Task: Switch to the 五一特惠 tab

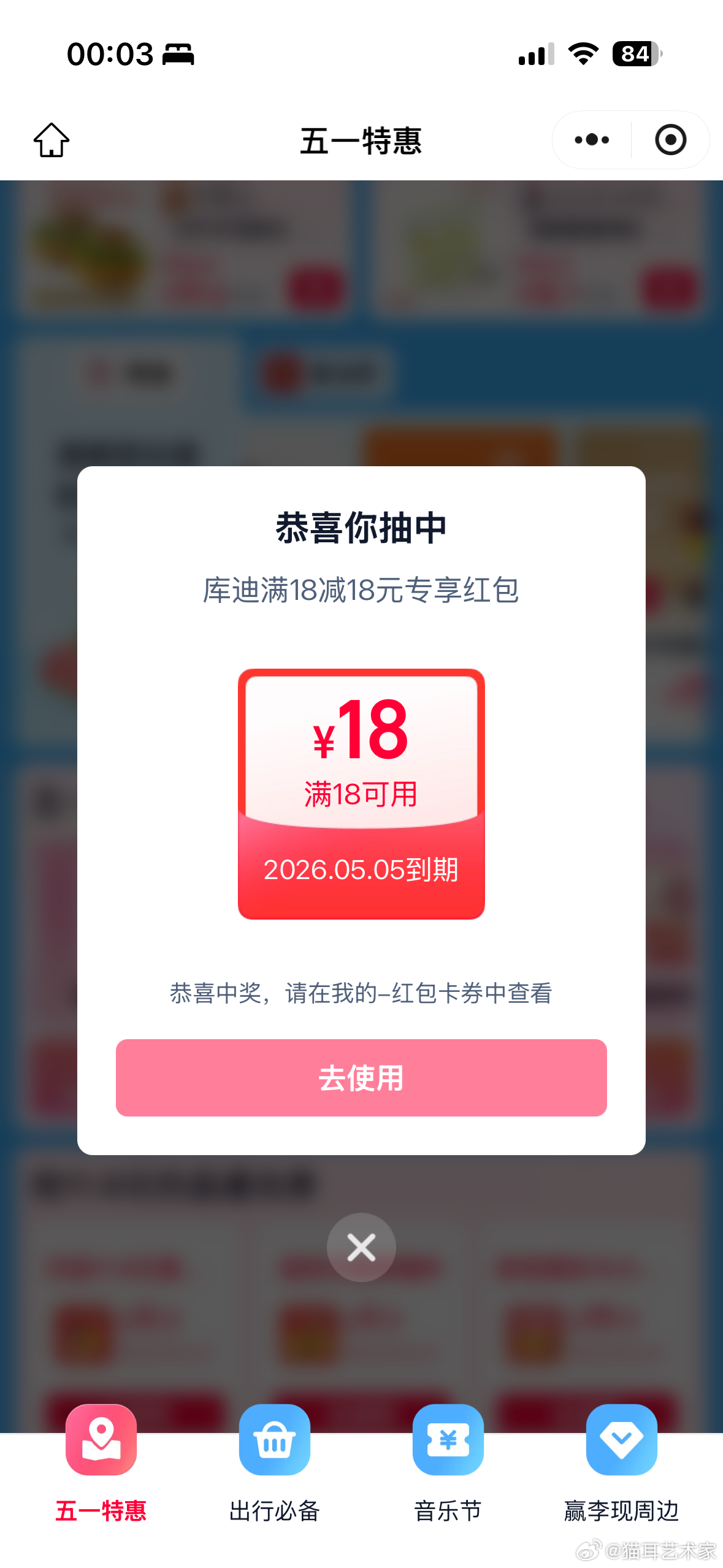Action: tap(101, 1464)
